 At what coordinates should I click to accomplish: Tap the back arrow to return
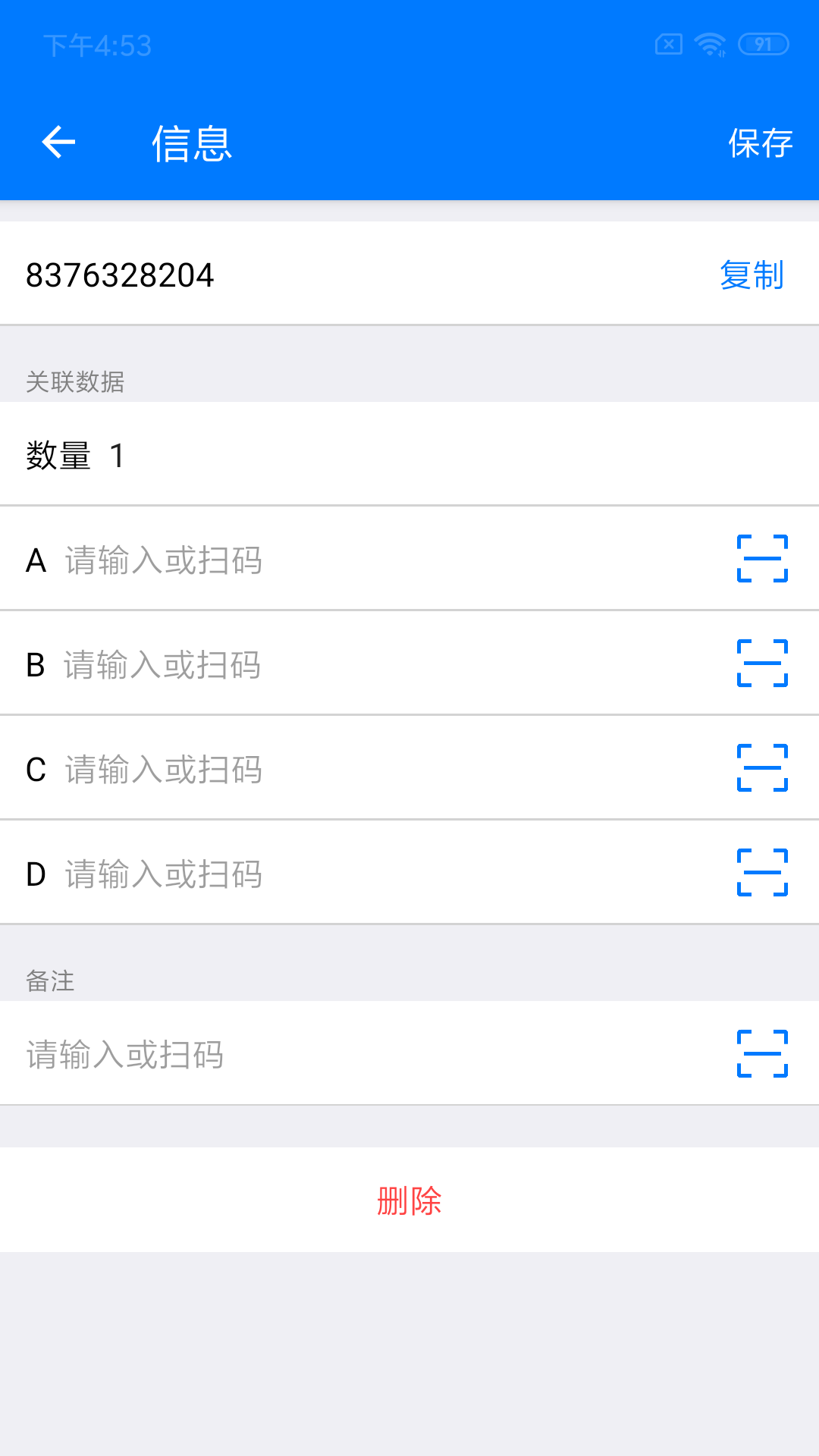click(x=58, y=142)
